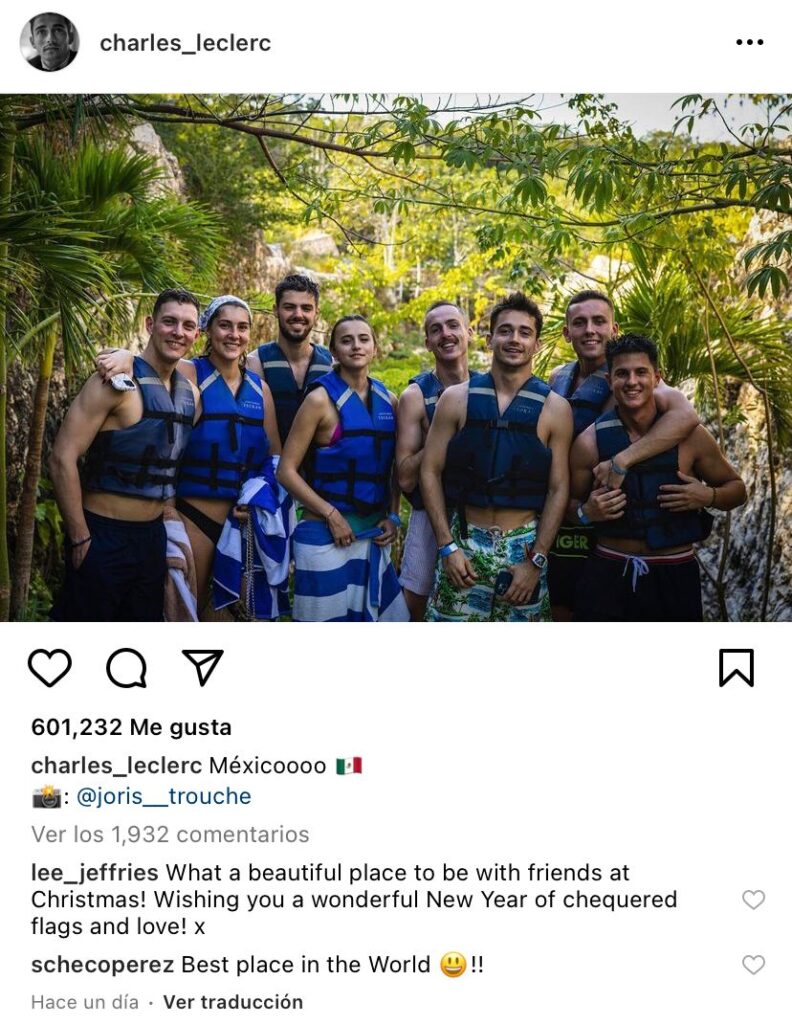This screenshot has width=792, height=1024.
Task: Open the three-dot post options menu
Action: 749,42
